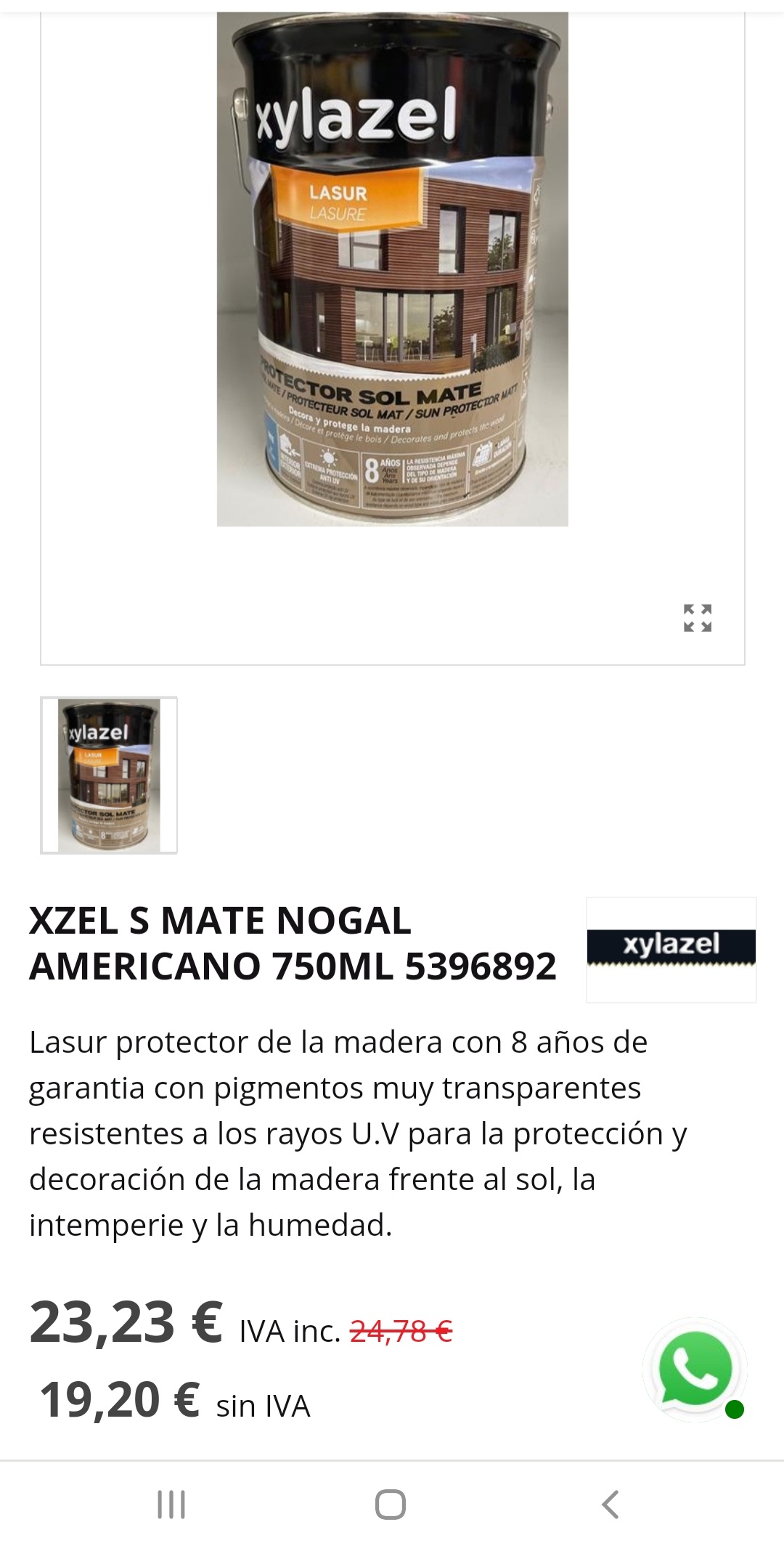Open the recent apps view

click(171, 1505)
